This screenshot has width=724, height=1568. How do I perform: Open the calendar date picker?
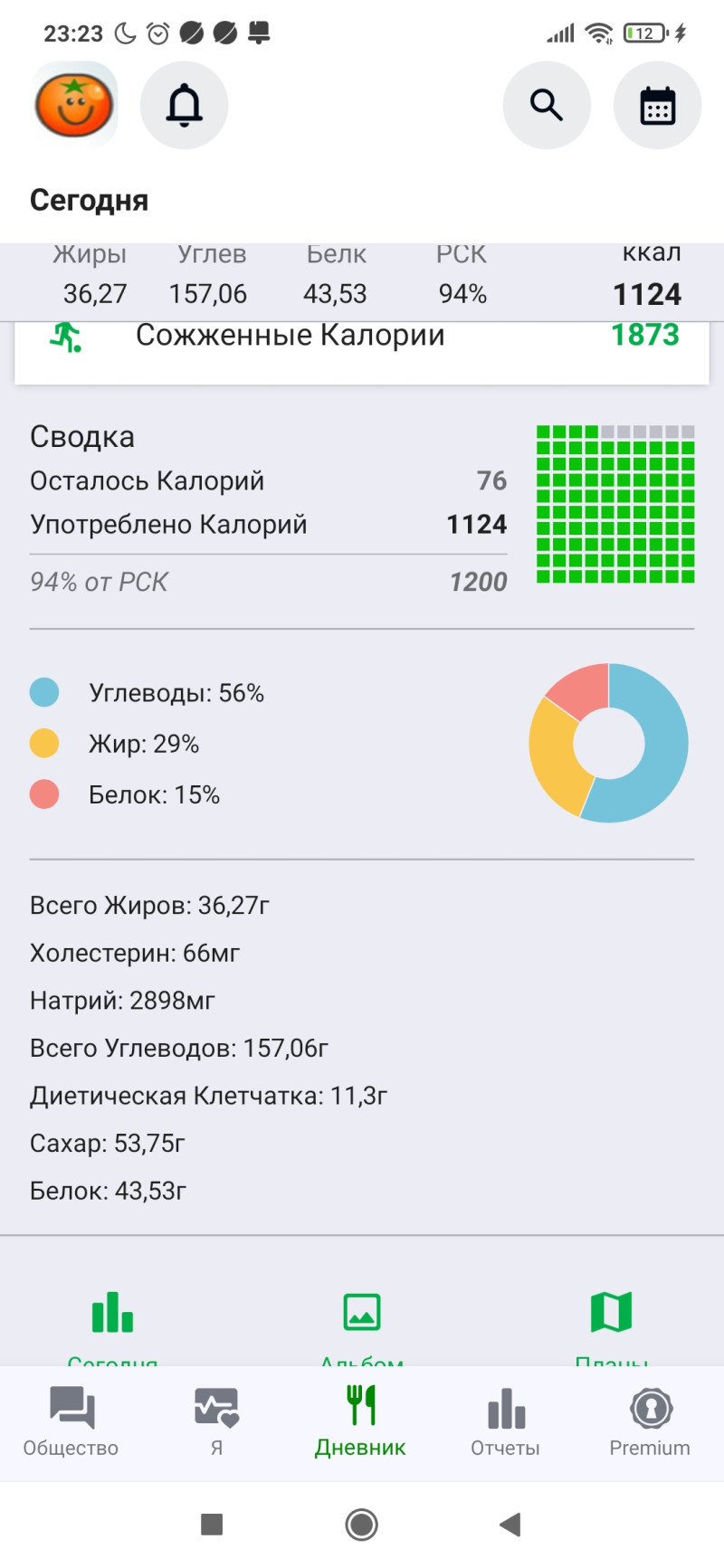[657, 105]
